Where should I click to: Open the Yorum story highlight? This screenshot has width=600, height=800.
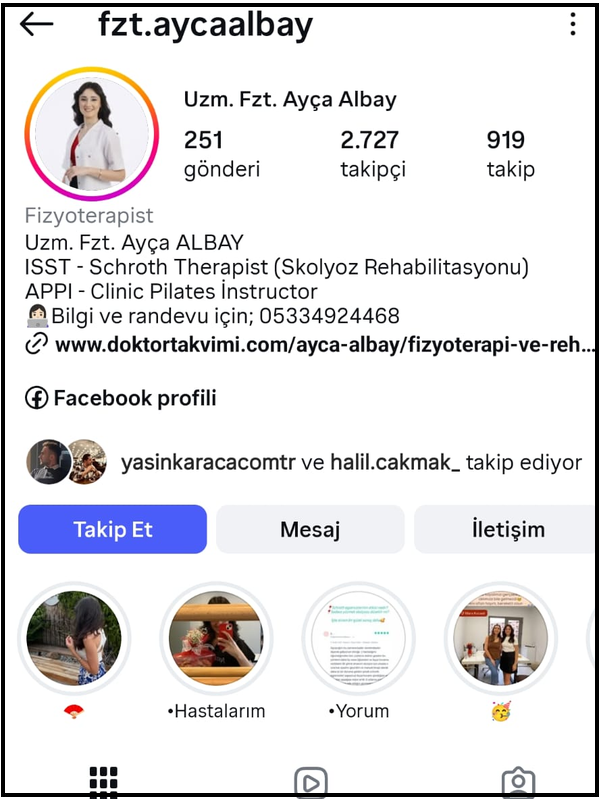358,638
